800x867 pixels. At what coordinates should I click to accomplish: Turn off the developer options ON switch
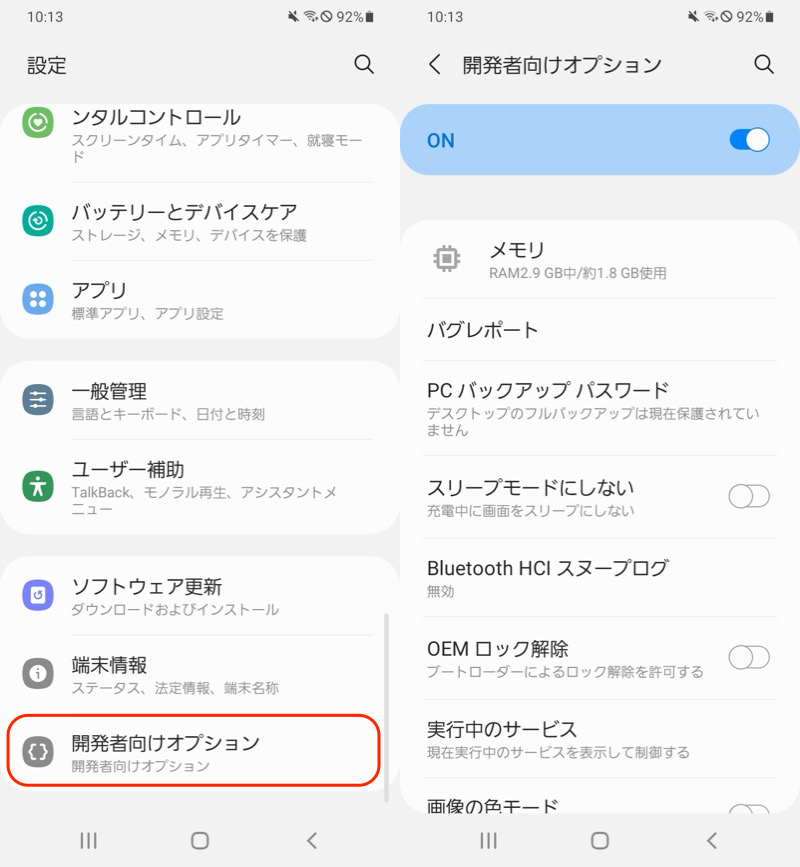tap(749, 140)
